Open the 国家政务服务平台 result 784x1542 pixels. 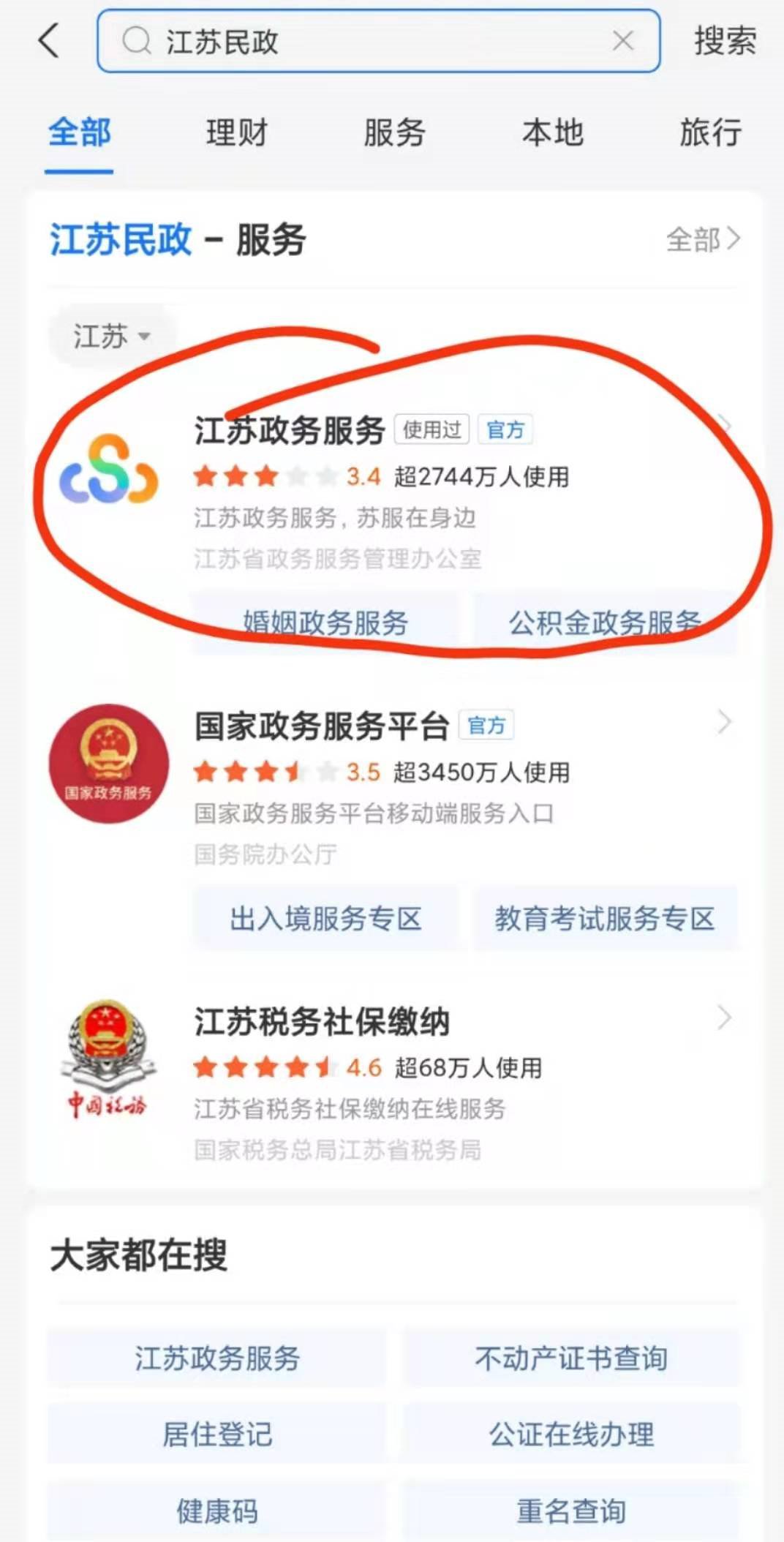click(x=322, y=726)
